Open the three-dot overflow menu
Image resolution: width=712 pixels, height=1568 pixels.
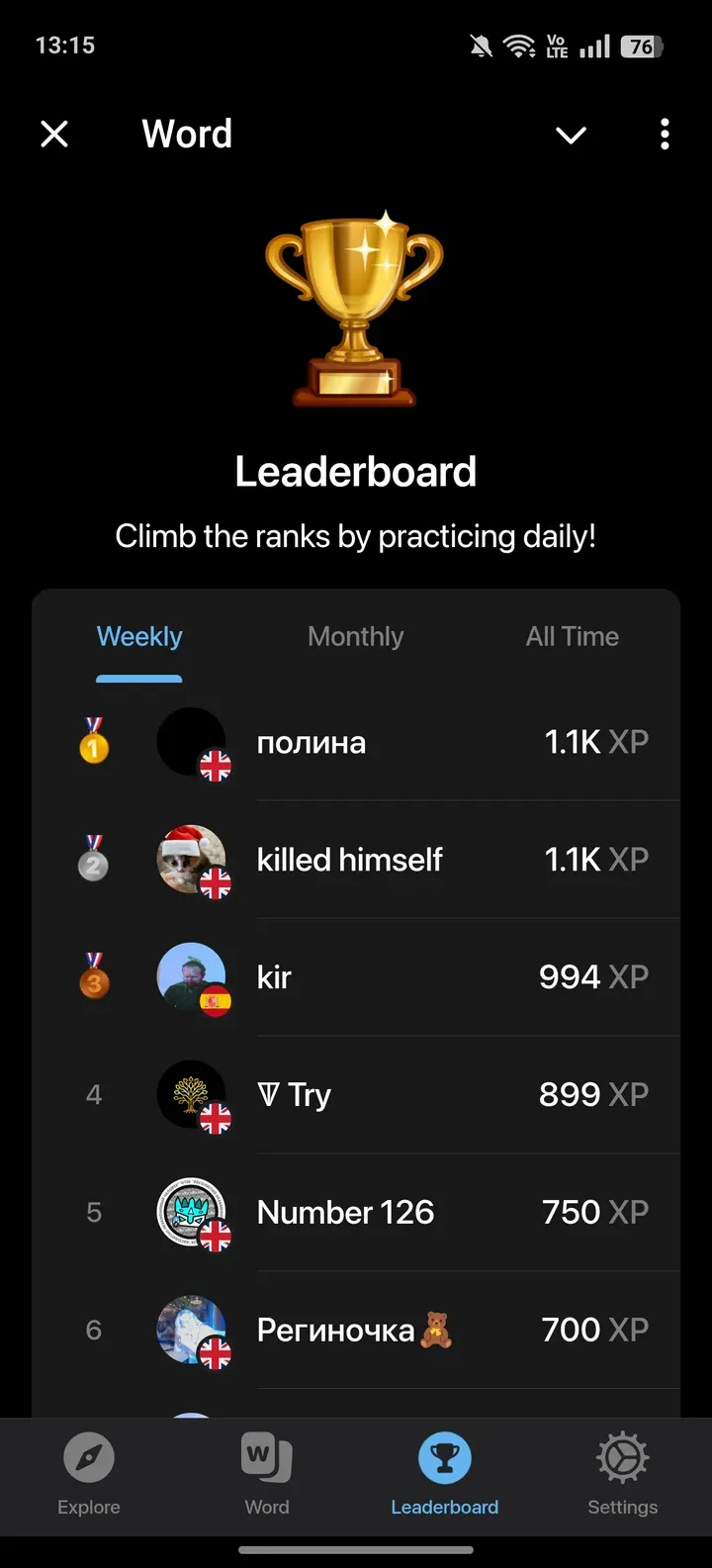[x=665, y=134]
